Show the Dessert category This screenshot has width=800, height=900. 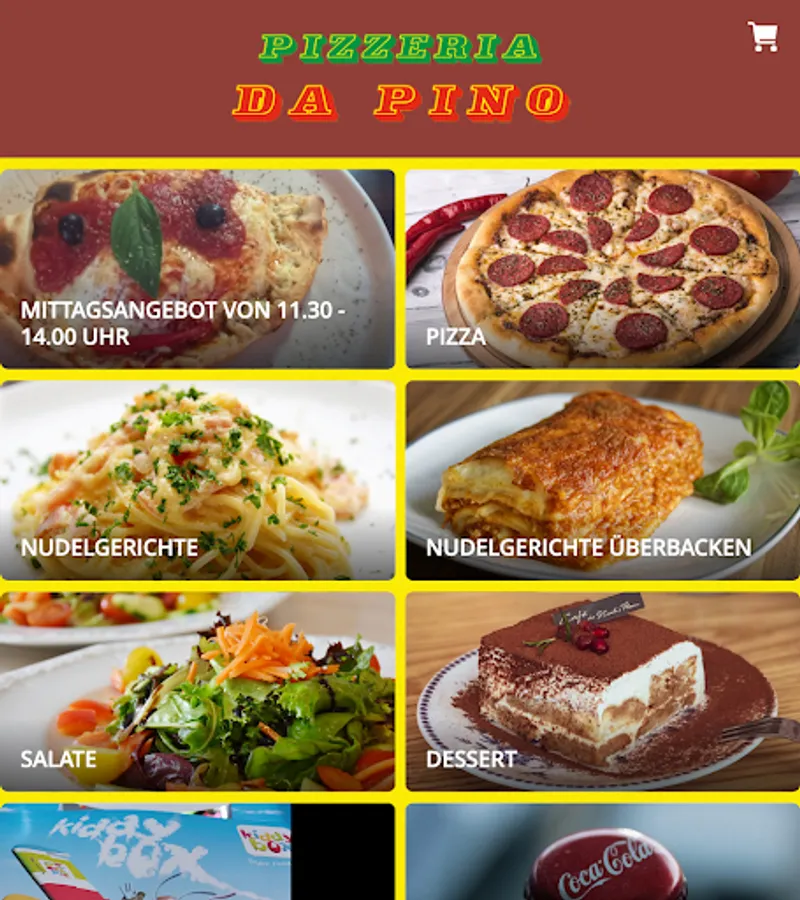602,692
